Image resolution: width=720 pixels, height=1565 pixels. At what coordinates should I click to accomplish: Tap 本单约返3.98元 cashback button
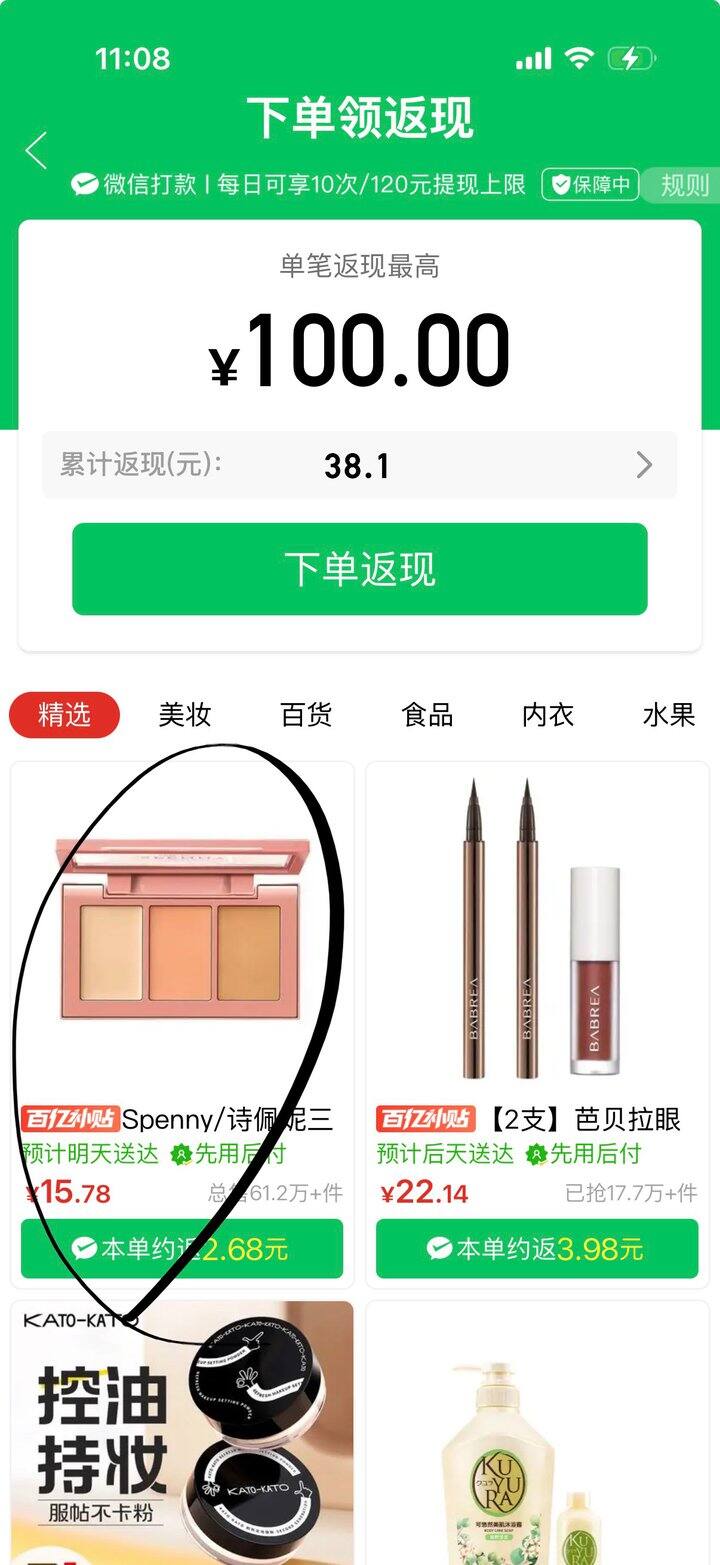(537, 1249)
